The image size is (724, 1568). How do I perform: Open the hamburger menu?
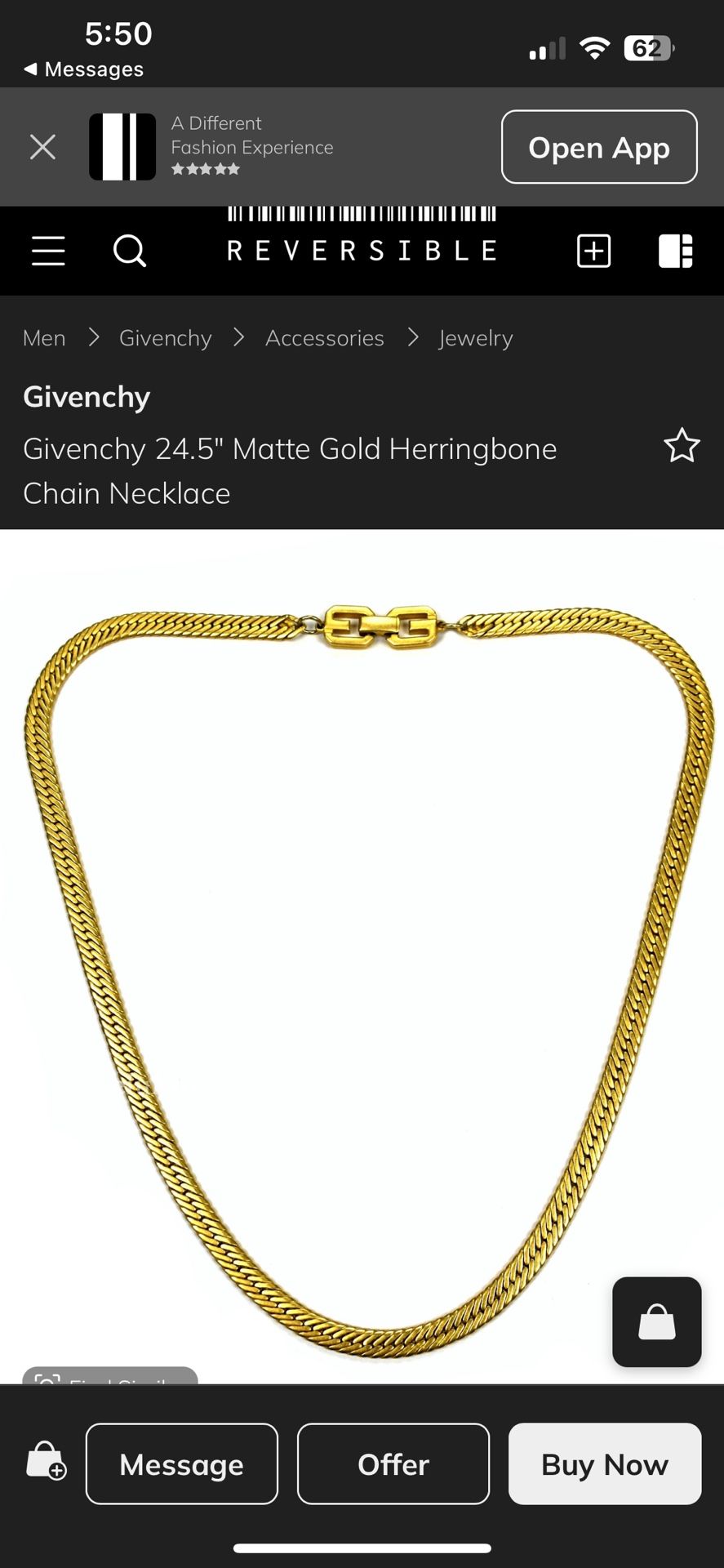pyautogui.click(x=48, y=251)
